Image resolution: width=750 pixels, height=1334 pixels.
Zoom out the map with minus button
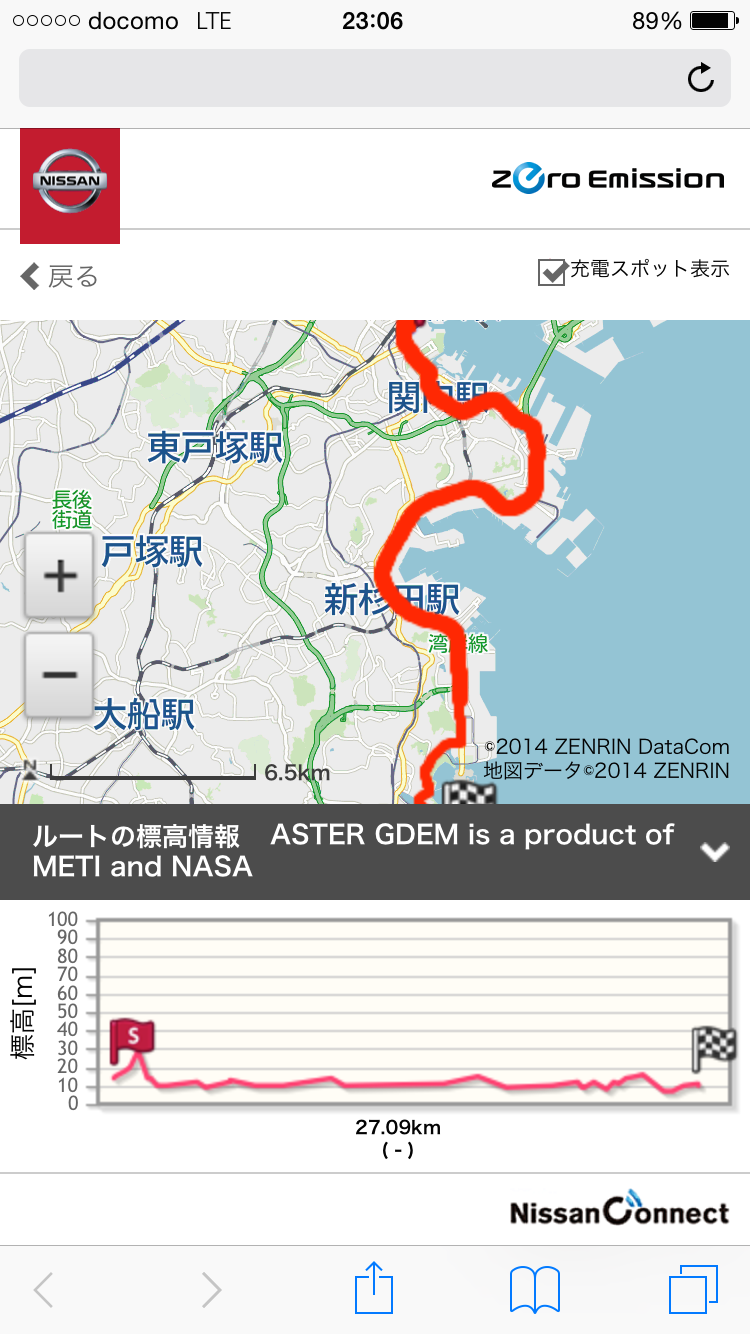(x=59, y=674)
